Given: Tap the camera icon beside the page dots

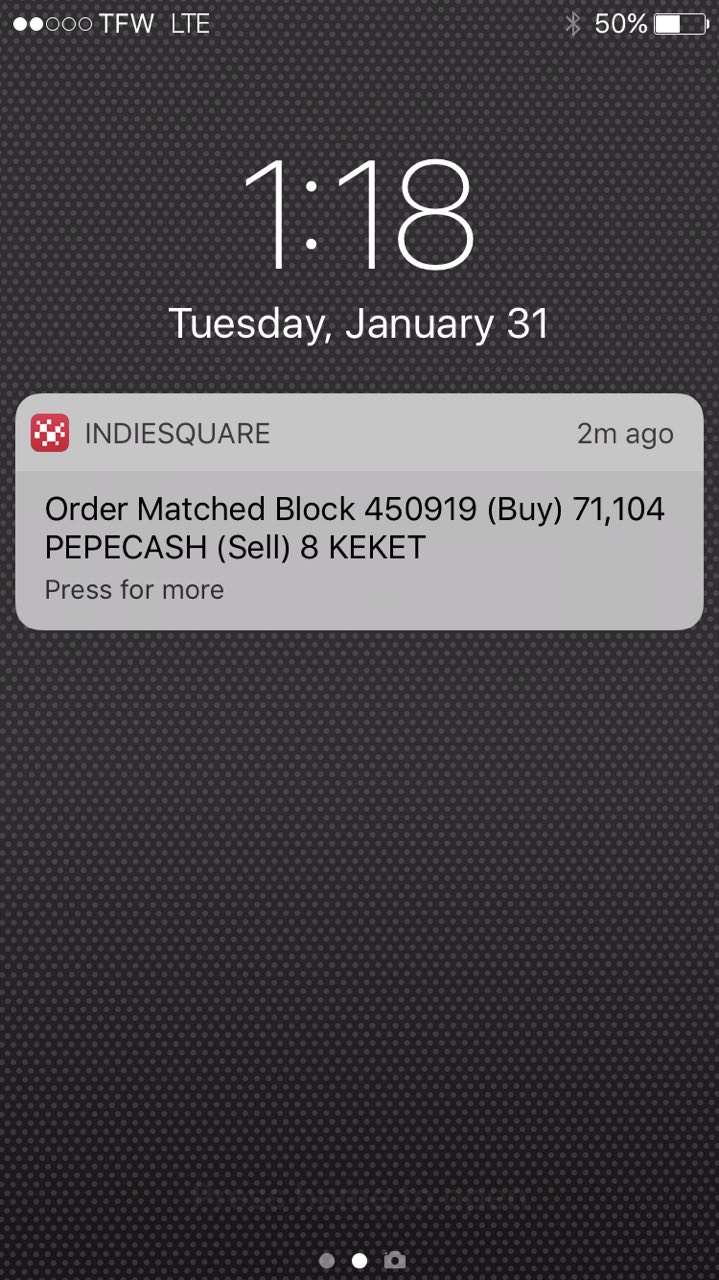Looking at the screenshot, I should pyautogui.click(x=395, y=1260).
